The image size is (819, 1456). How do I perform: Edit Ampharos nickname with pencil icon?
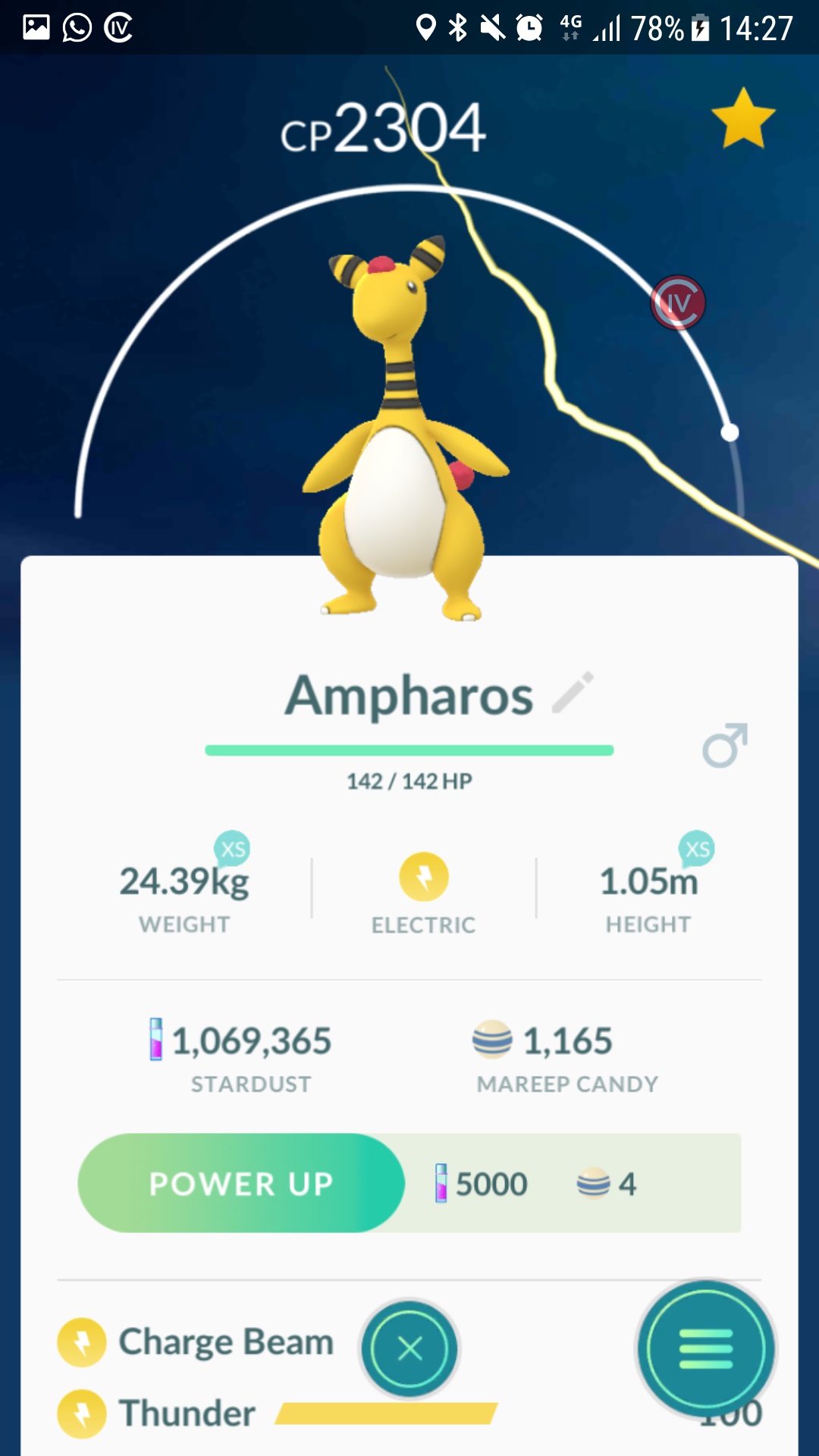(573, 693)
